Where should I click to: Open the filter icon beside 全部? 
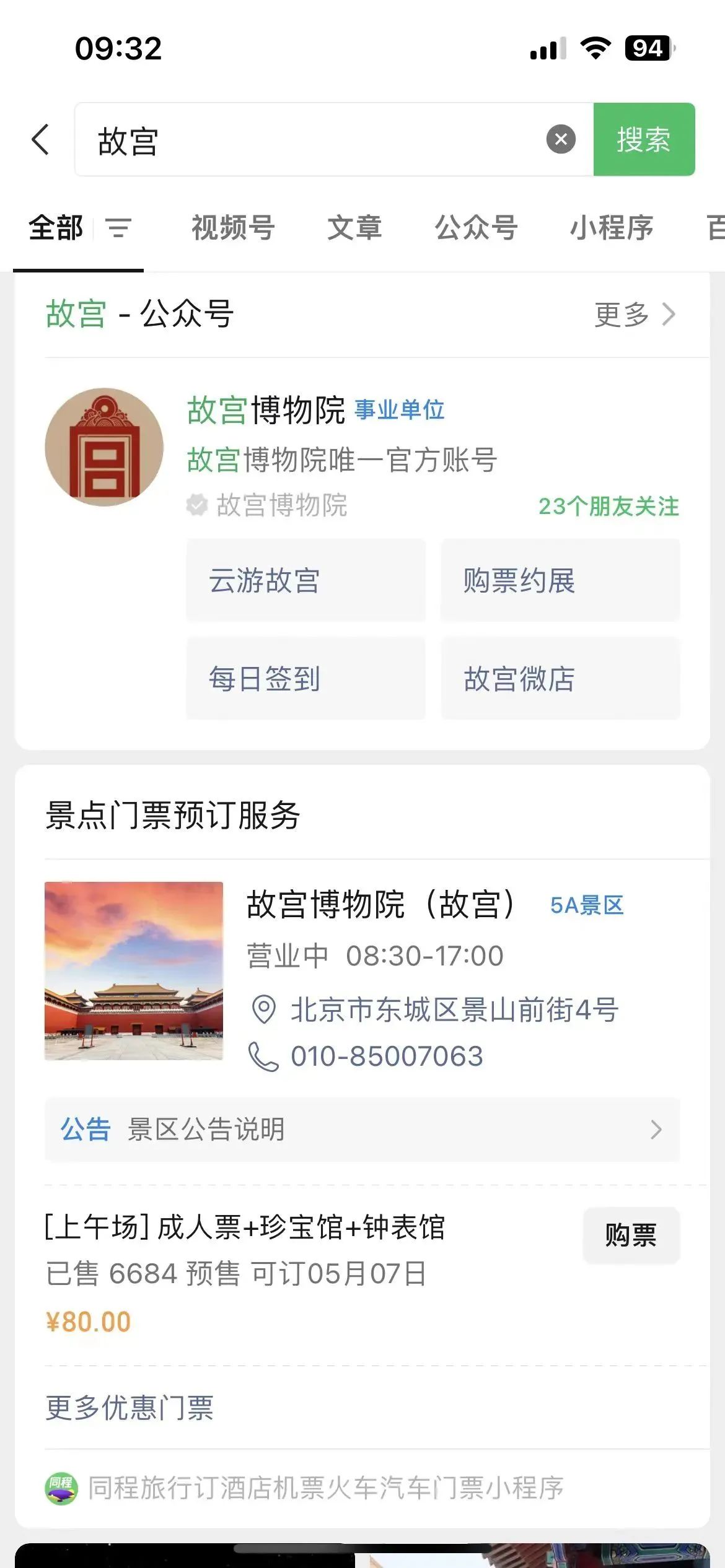[118, 228]
